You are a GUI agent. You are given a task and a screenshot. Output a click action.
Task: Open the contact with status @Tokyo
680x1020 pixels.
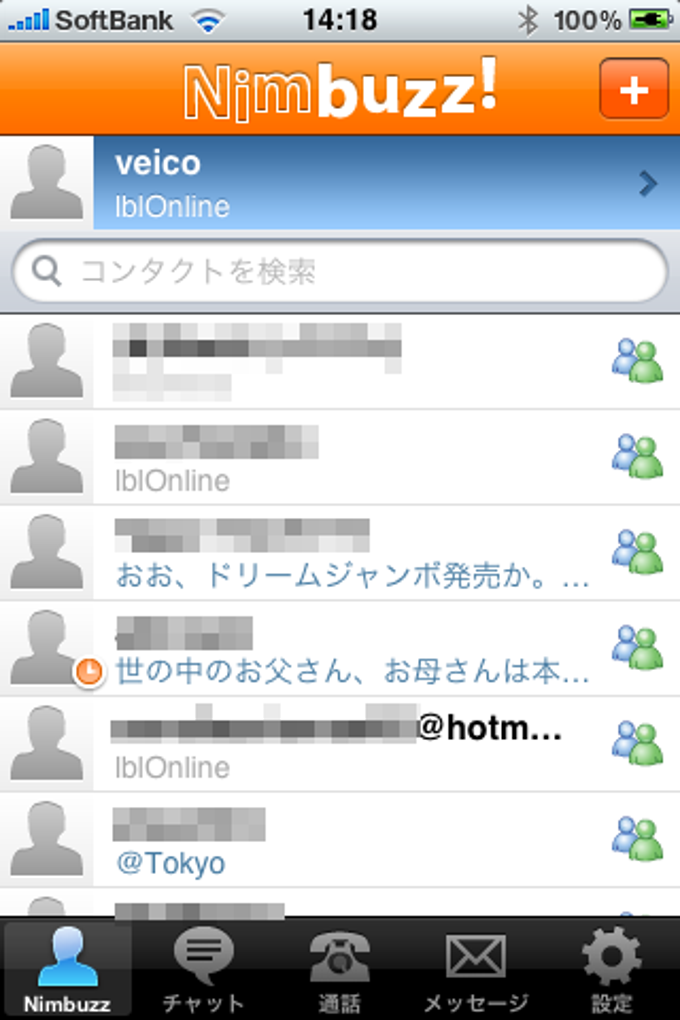click(x=340, y=840)
